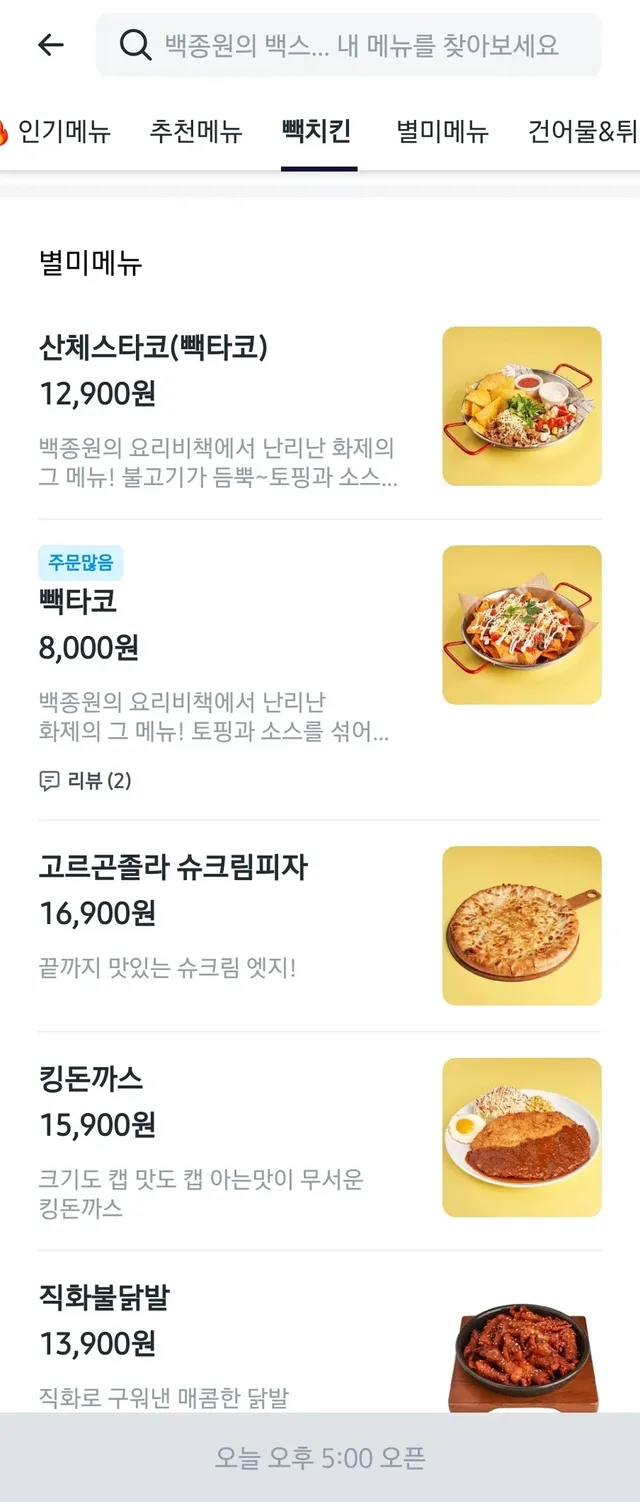640x1502 pixels.
Task: Select the 빽치킨 tab
Action: pos(318,132)
